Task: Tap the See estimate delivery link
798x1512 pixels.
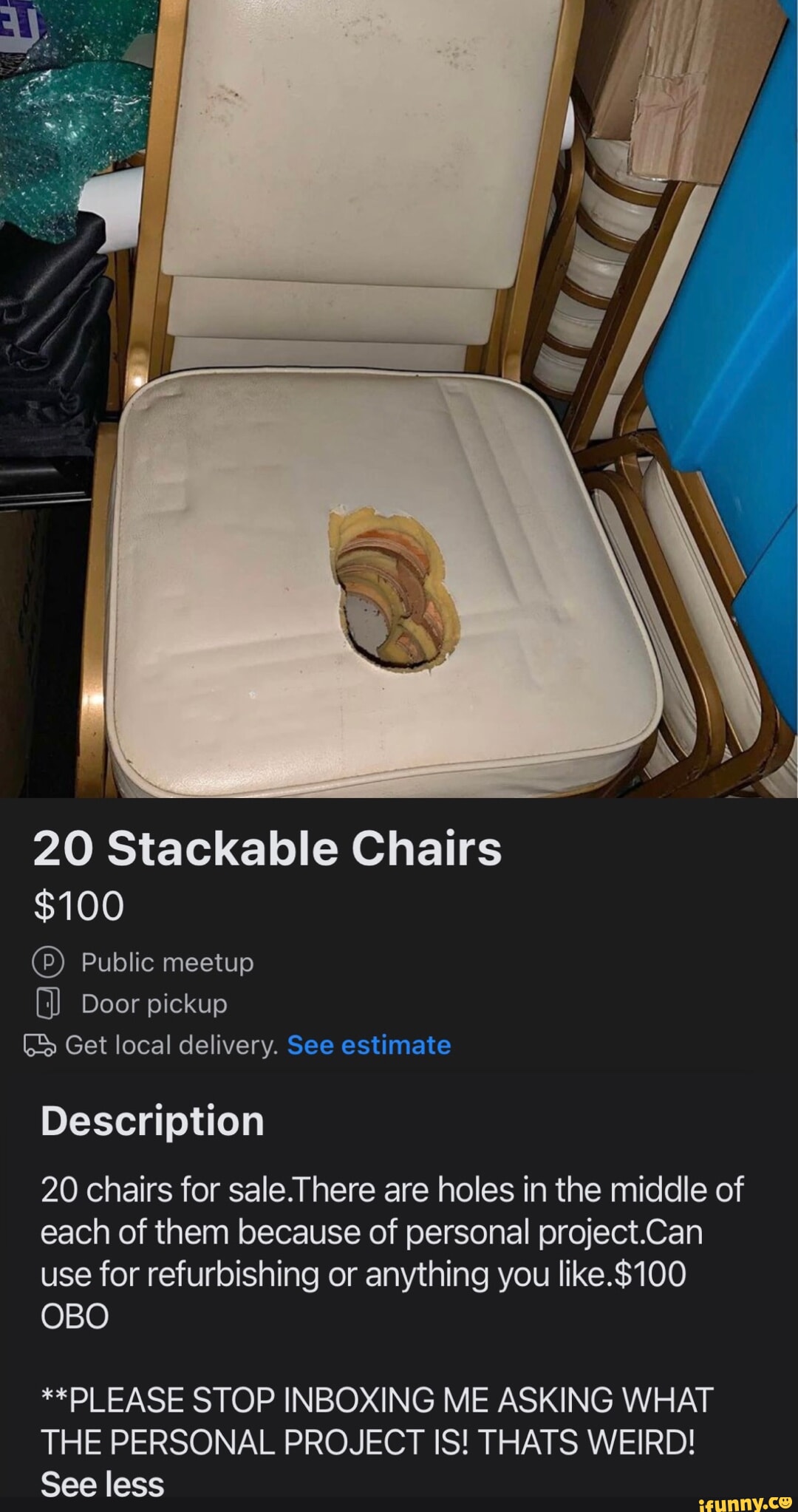Action: pyautogui.click(x=369, y=1045)
